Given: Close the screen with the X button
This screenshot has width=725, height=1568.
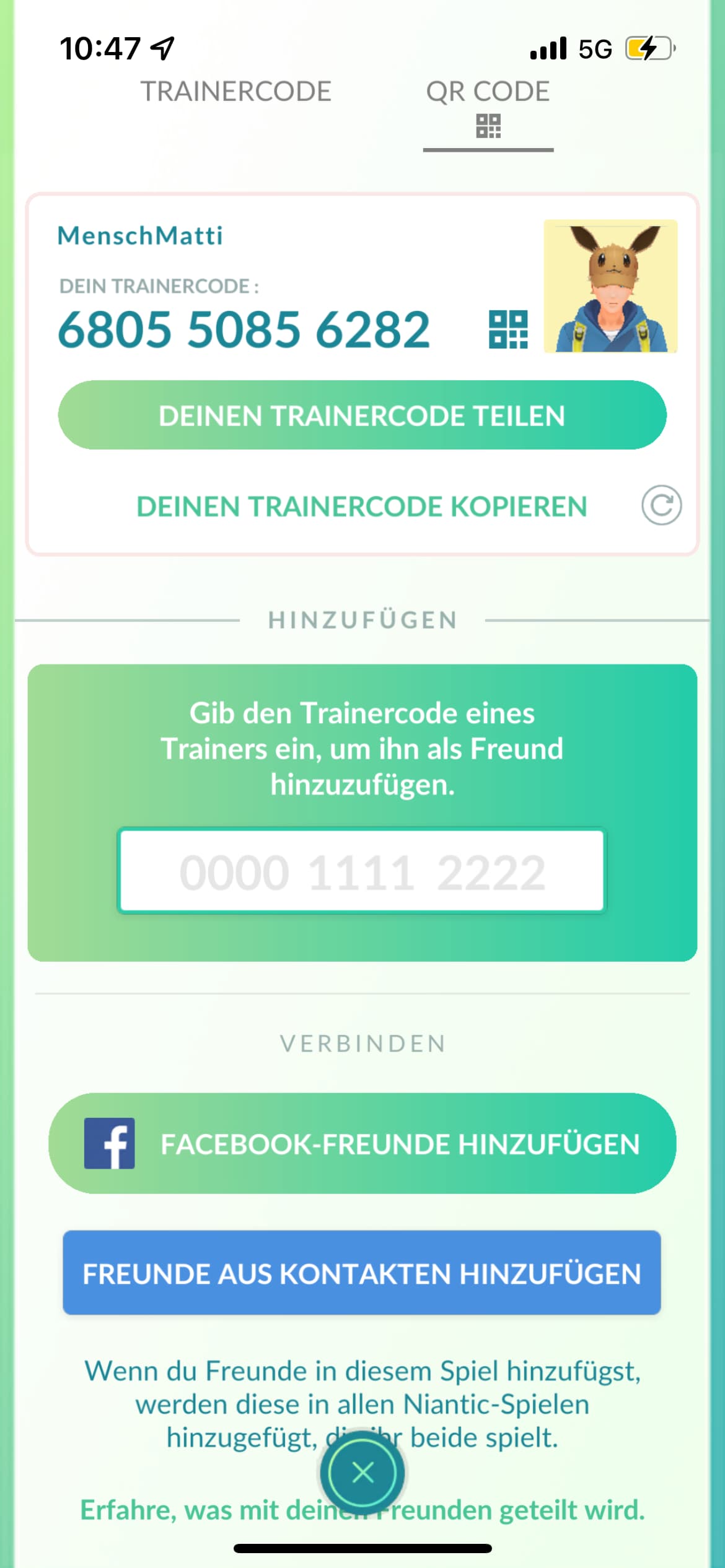Looking at the screenshot, I should pos(362,1473).
